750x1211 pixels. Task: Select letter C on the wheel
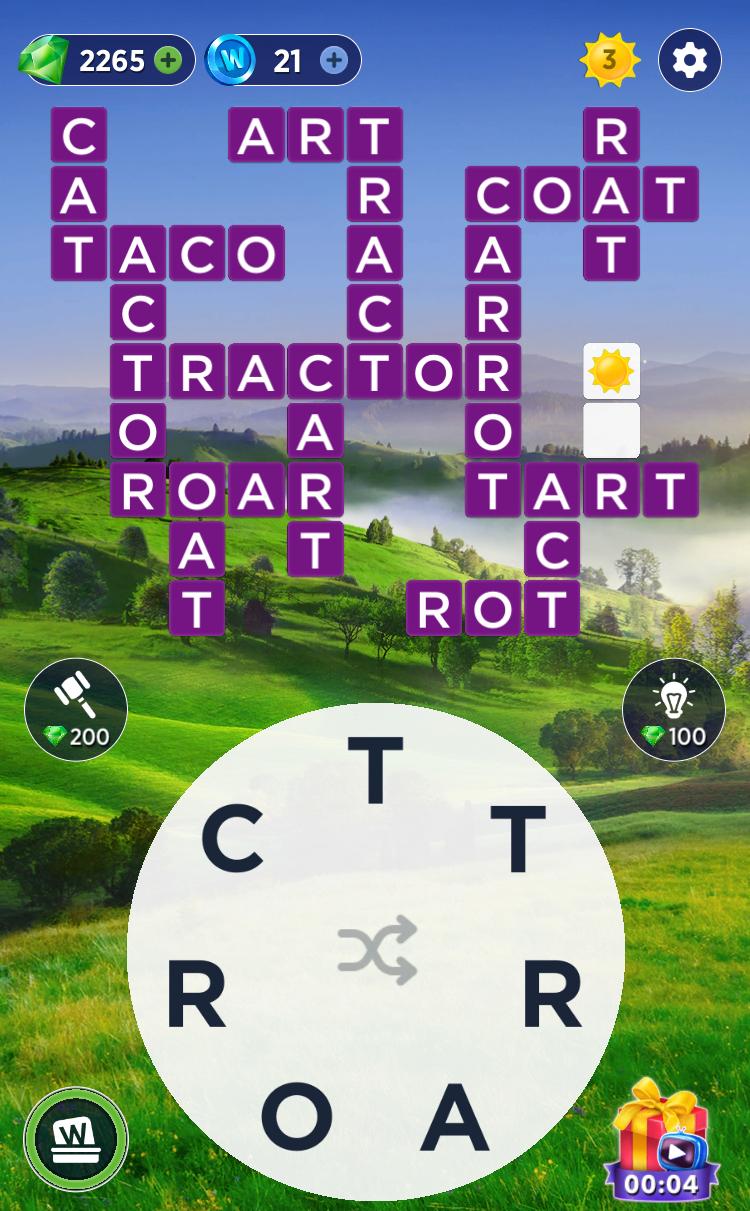[232, 838]
